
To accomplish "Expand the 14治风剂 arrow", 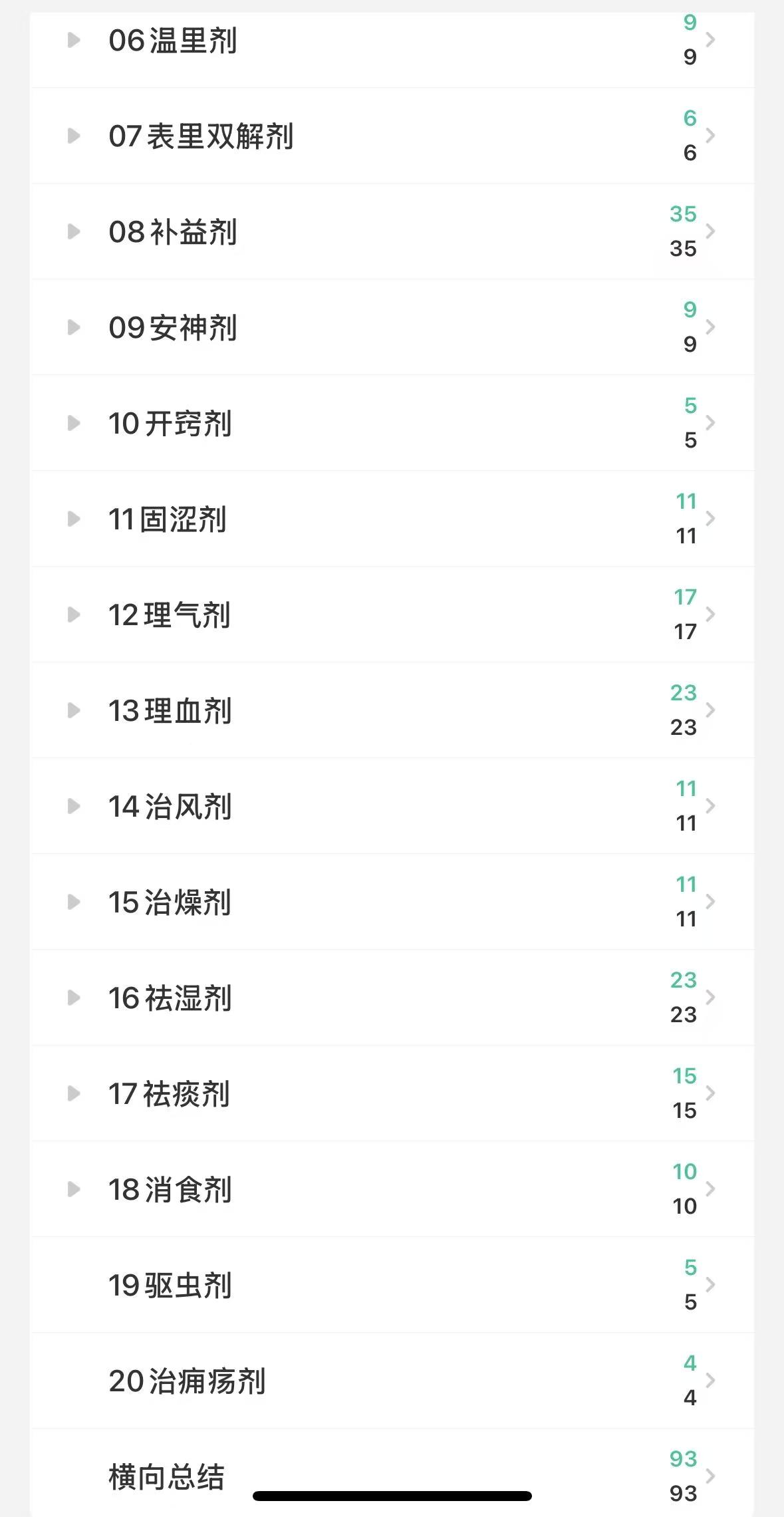I will pyautogui.click(x=74, y=806).
